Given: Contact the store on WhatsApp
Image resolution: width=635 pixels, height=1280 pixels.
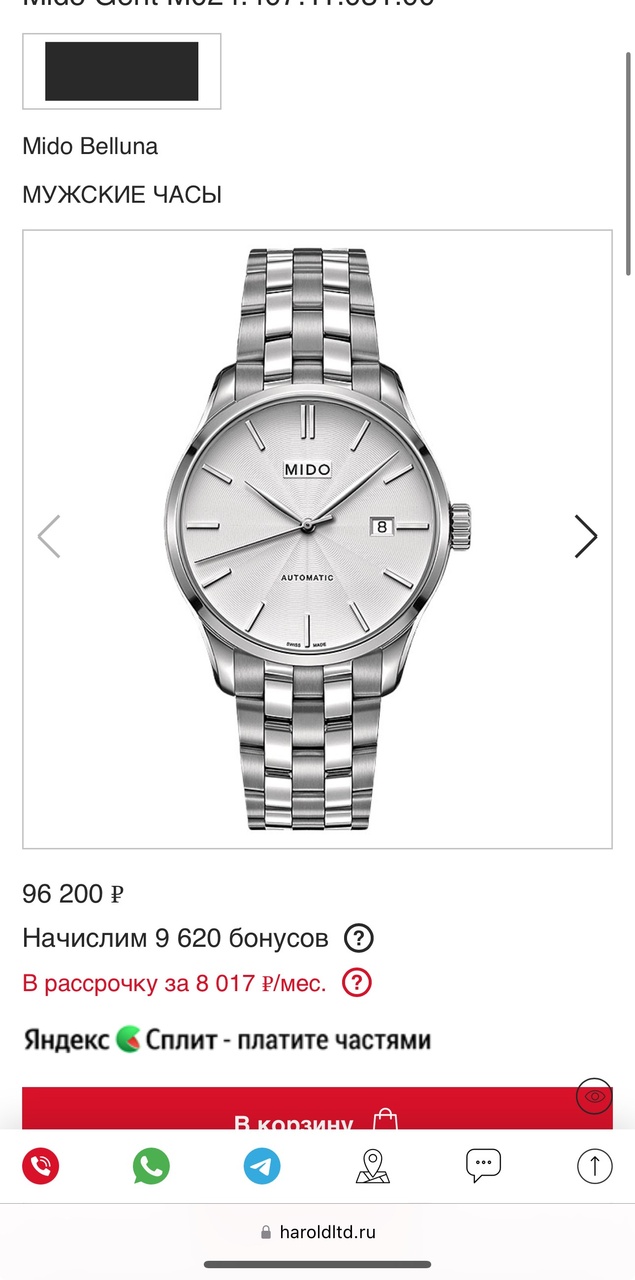Looking at the screenshot, I should (x=152, y=1165).
